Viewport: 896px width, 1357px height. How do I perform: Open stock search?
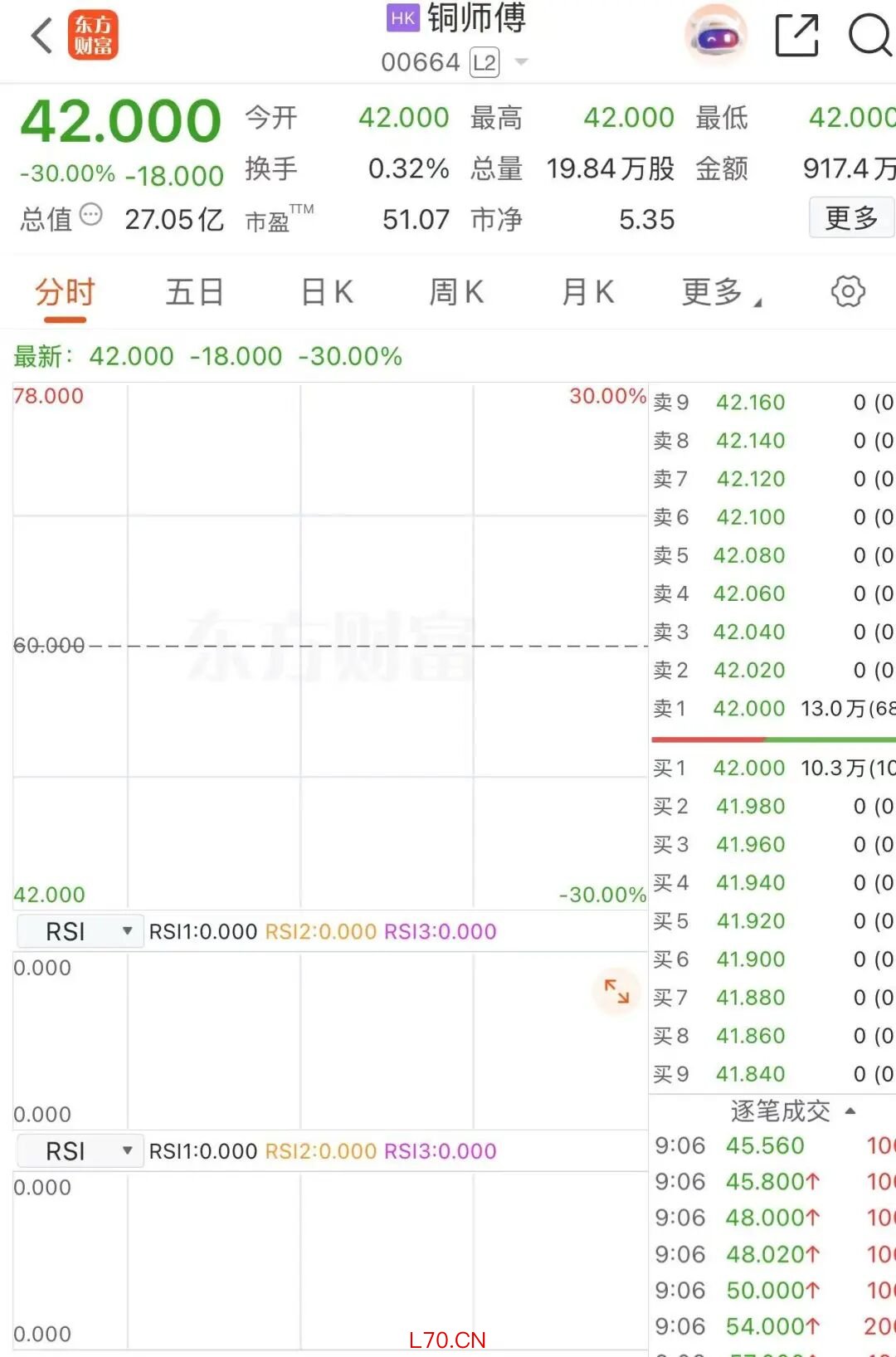[869, 36]
